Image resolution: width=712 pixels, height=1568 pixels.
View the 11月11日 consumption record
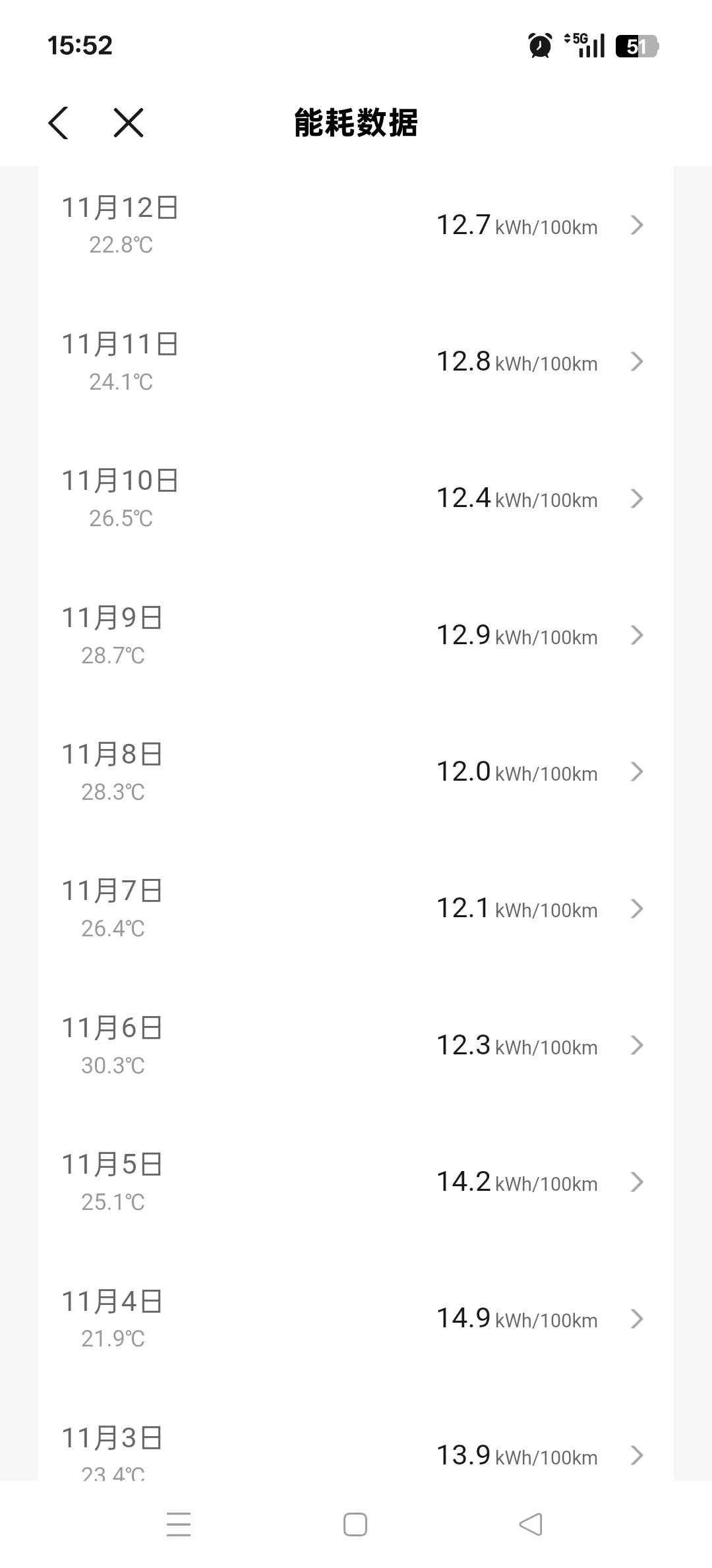(x=356, y=362)
